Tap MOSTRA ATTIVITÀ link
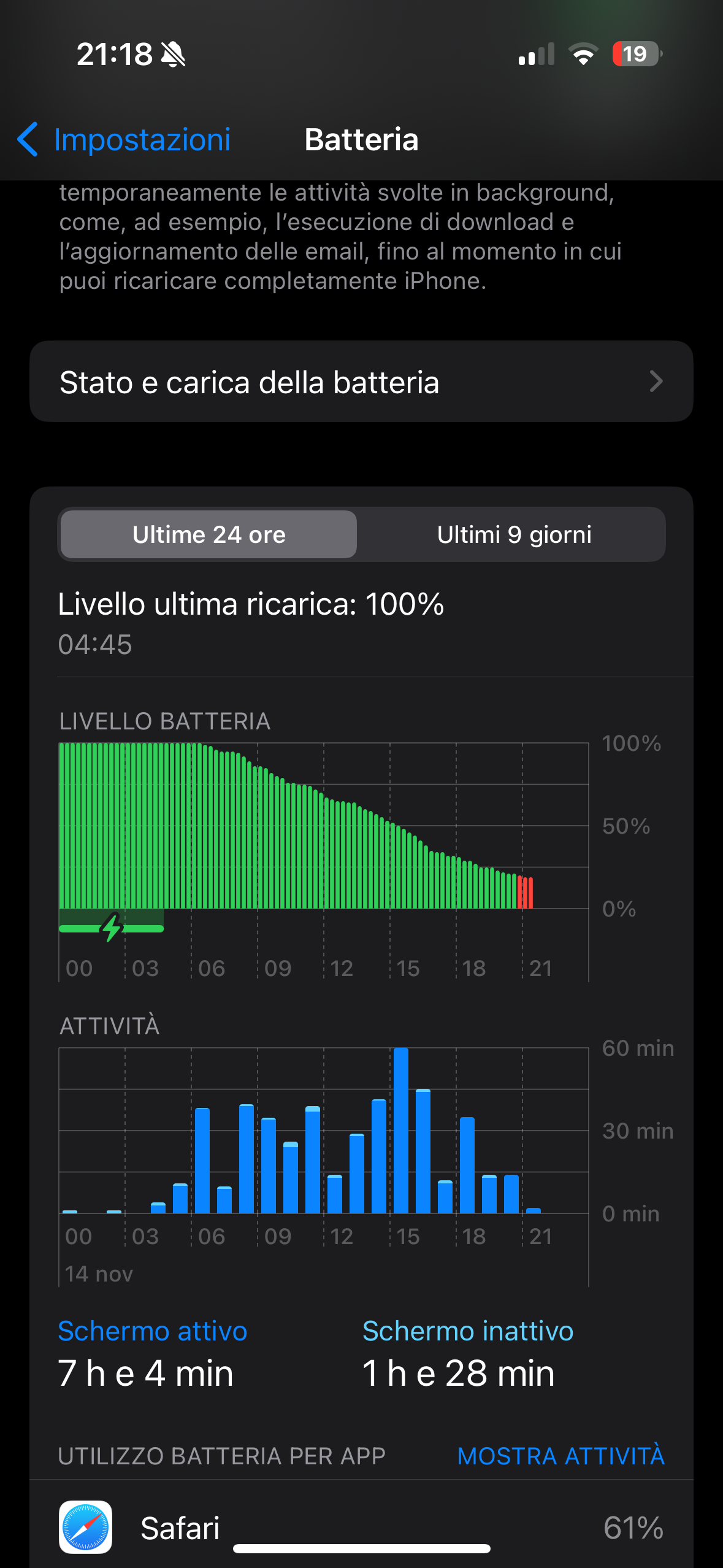Viewport: 723px width, 1568px height. tap(561, 1456)
